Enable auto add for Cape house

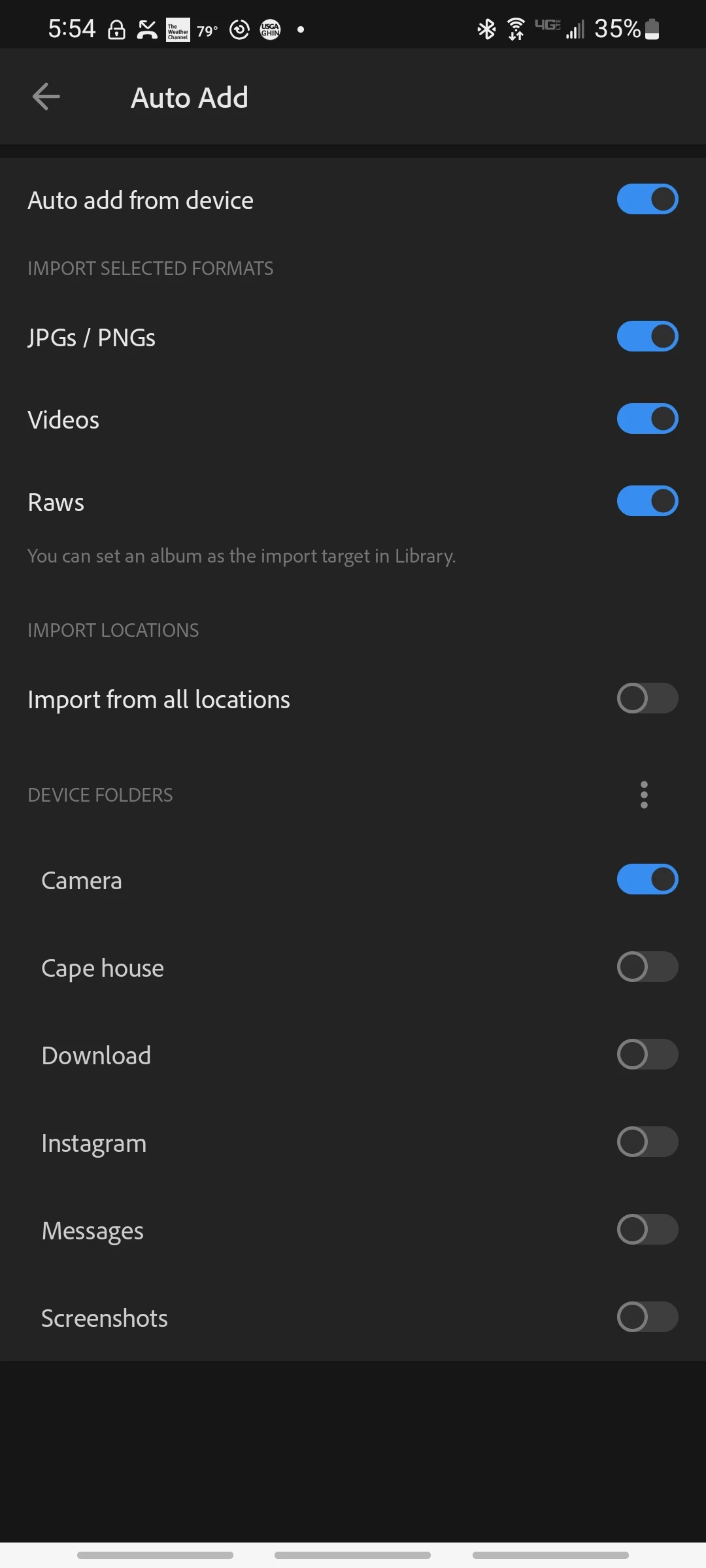pos(647,967)
